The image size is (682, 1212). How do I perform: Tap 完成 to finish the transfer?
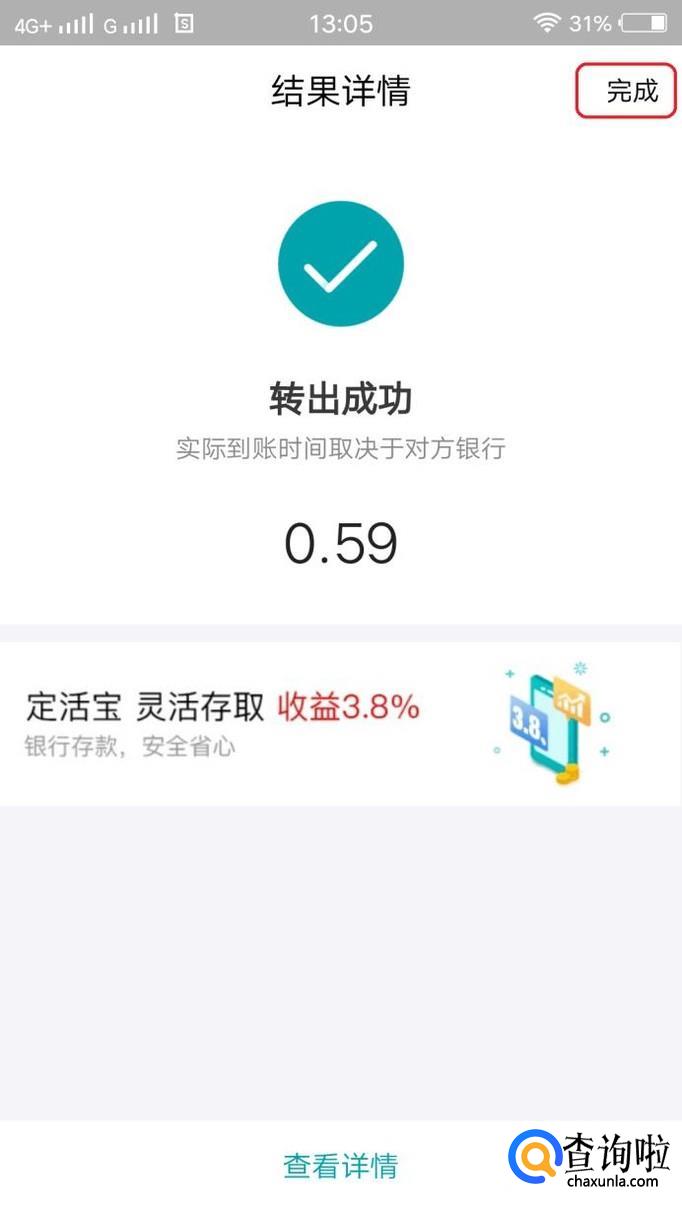[631, 92]
